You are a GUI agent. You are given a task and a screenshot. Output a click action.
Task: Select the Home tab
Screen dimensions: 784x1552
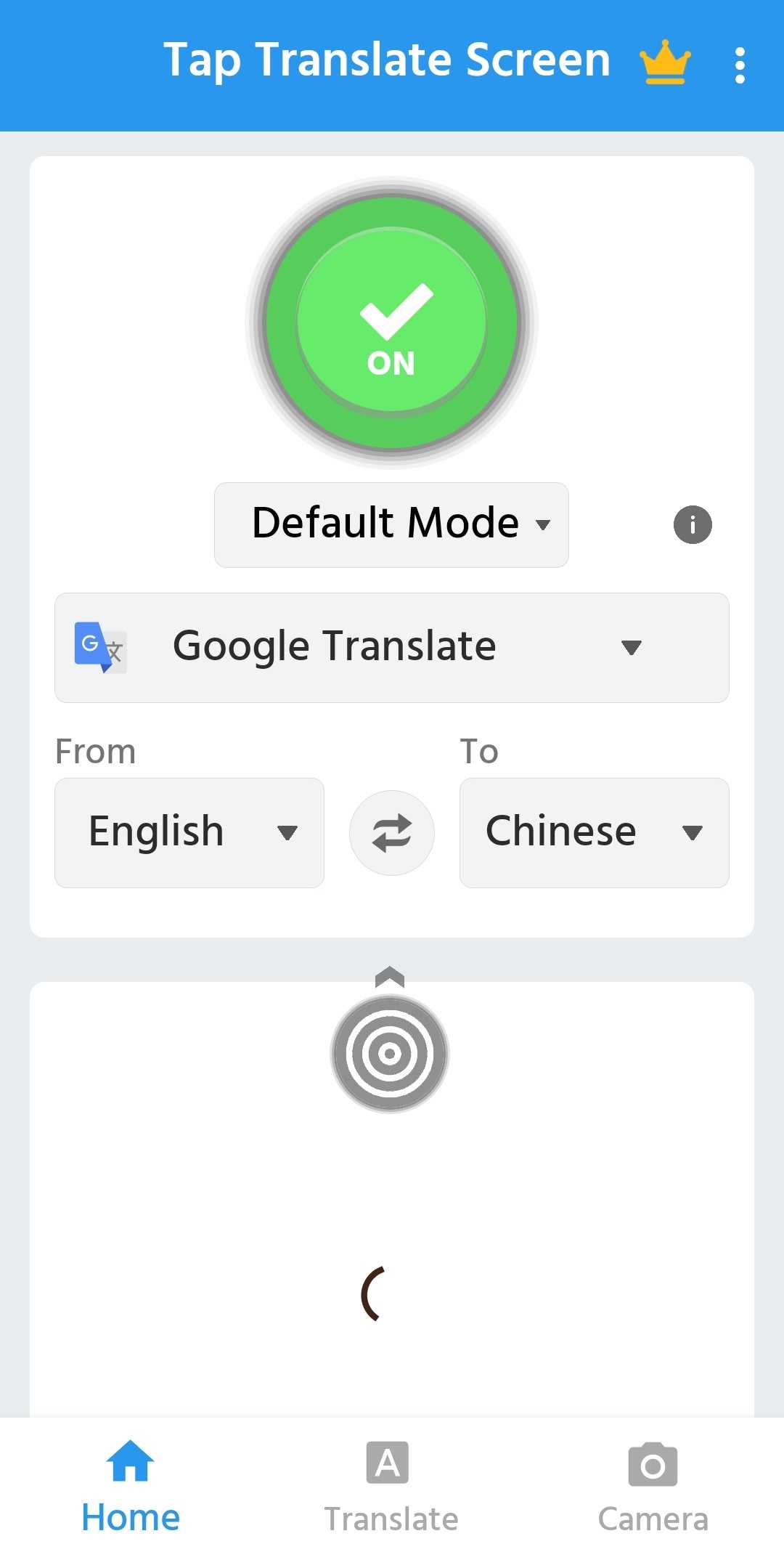pos(131,1487)
